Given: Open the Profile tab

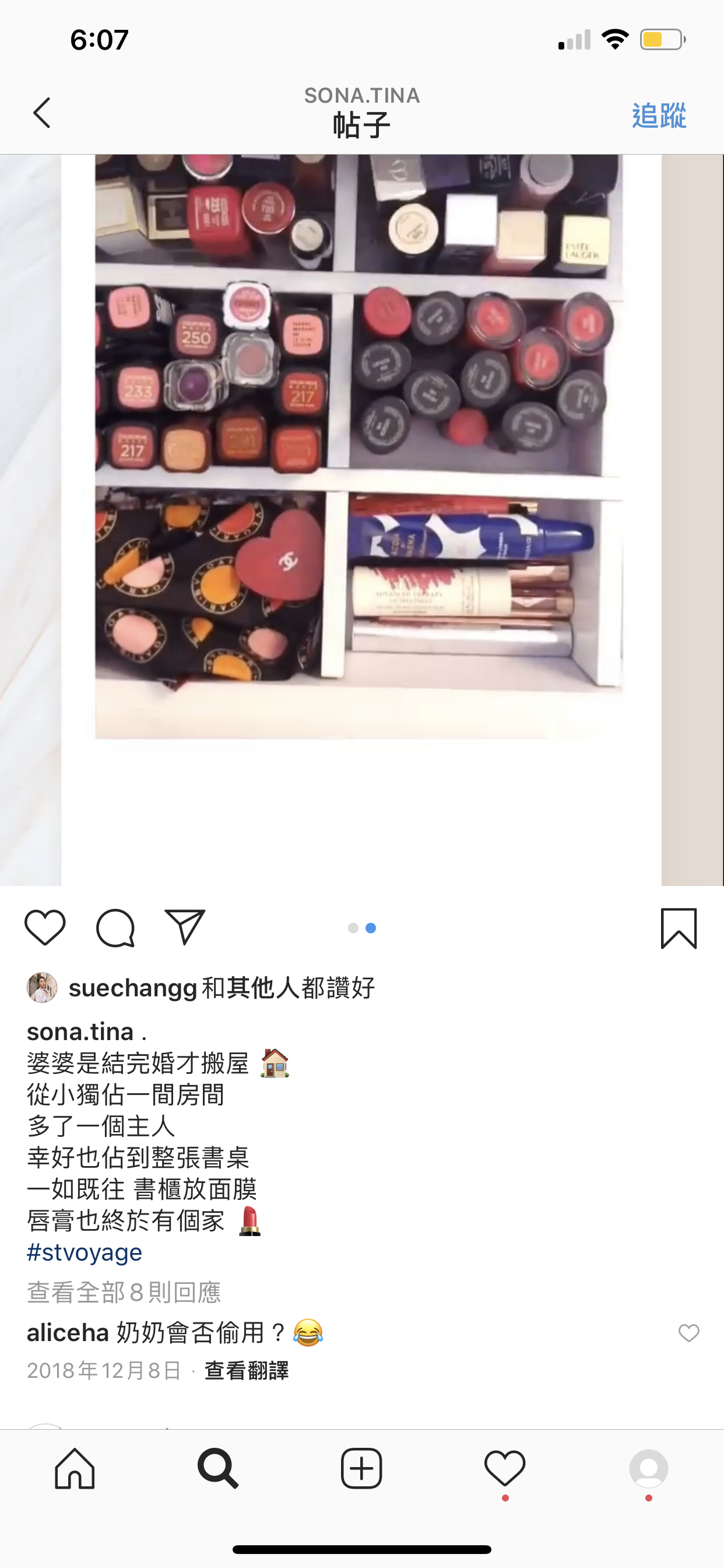Looking at the screenshot, I should [649, 1468].
